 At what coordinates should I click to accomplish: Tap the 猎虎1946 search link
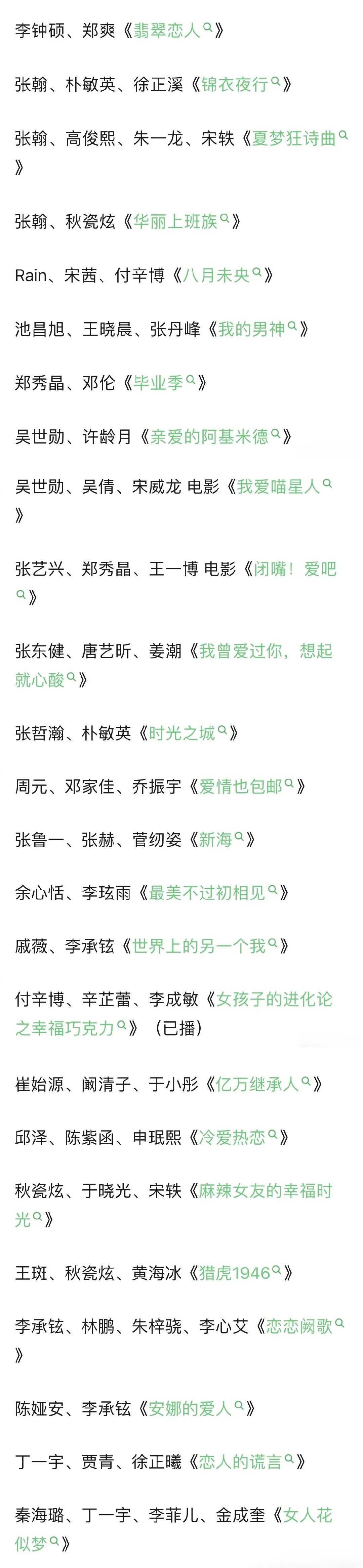235,1273
